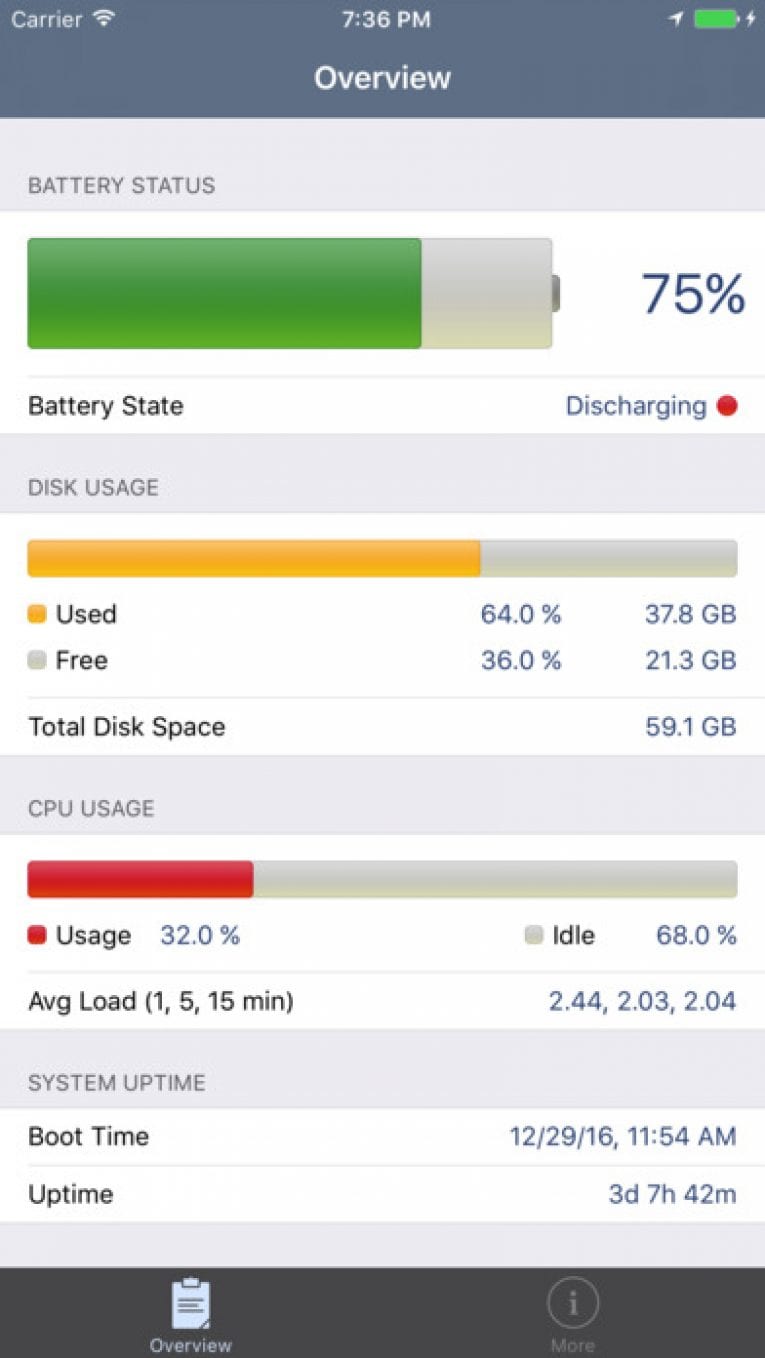This screenshot has height=1358, width=765.
Task: Tap the gray Free legend square
Action: point(35,660)
